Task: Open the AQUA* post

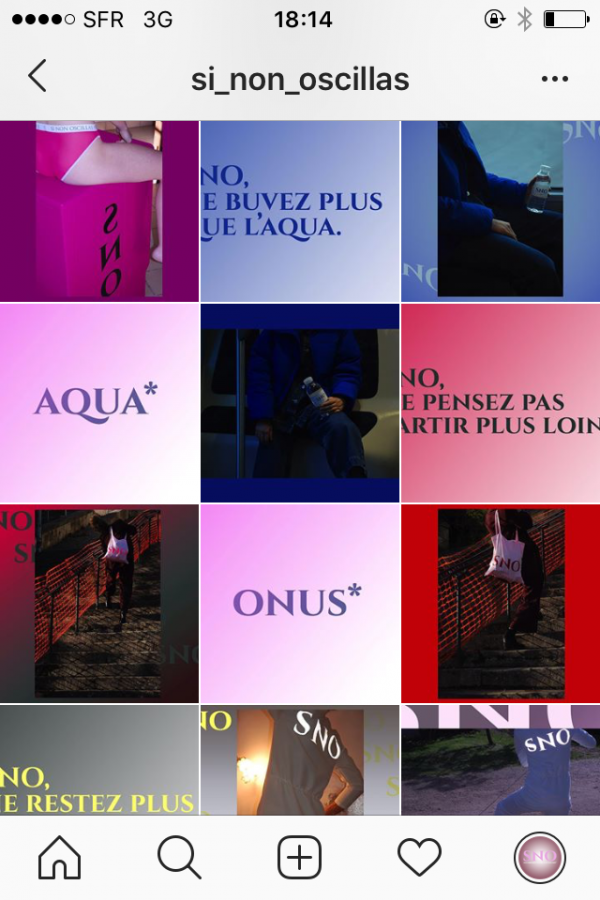Action: pyautogui.click(x=99, y=402)
